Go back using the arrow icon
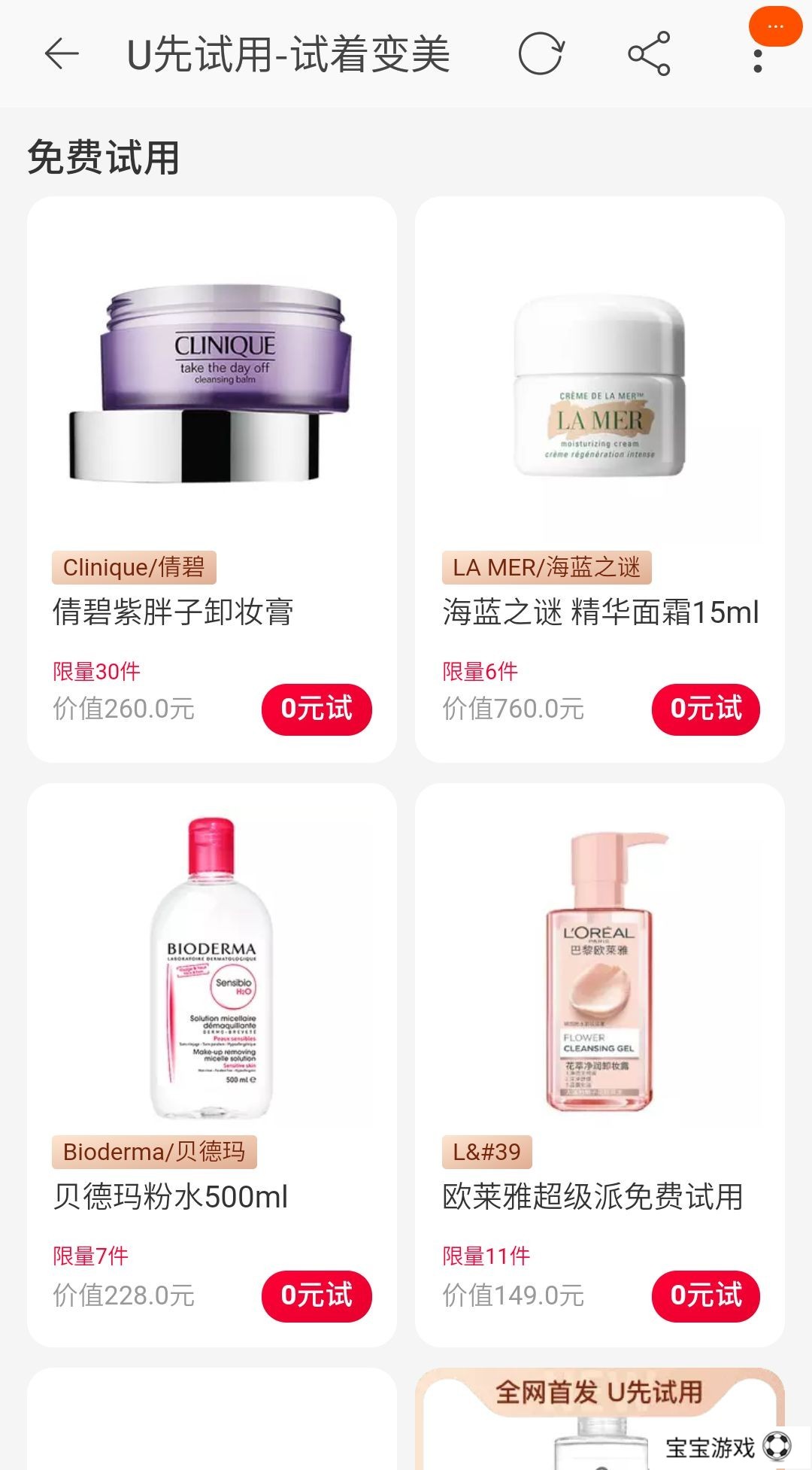This screenshot has height=1470, width=812. [x=62, y=54]
